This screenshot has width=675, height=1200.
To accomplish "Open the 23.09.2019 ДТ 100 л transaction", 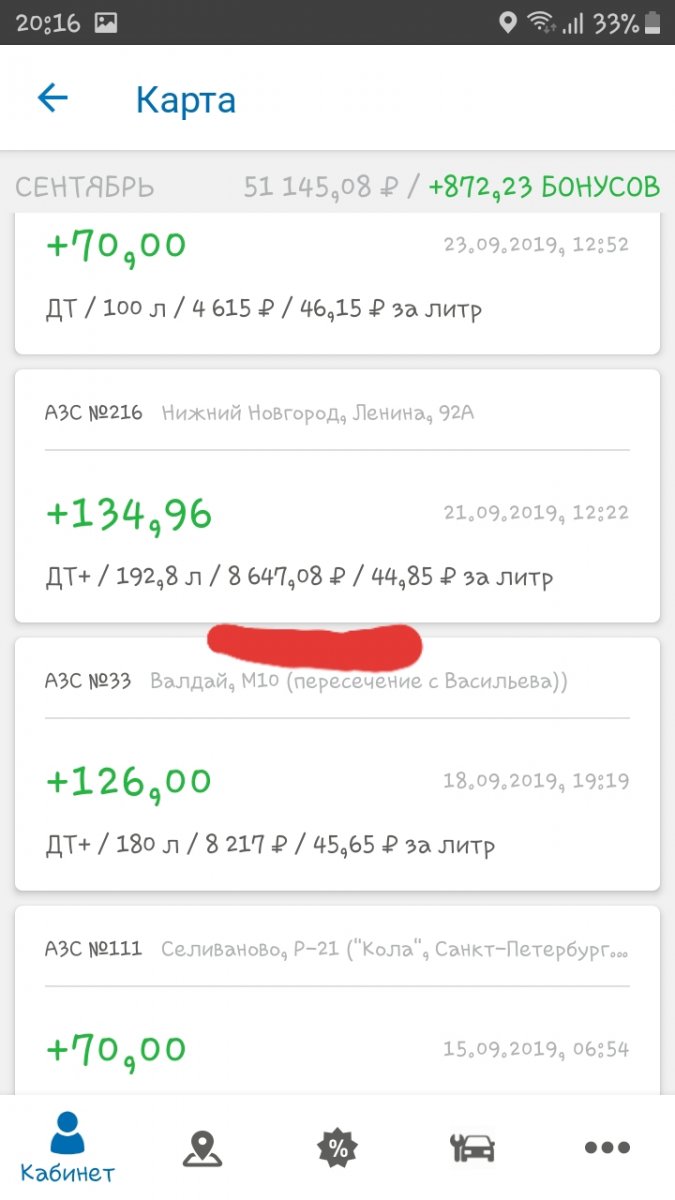I will 337,283.
